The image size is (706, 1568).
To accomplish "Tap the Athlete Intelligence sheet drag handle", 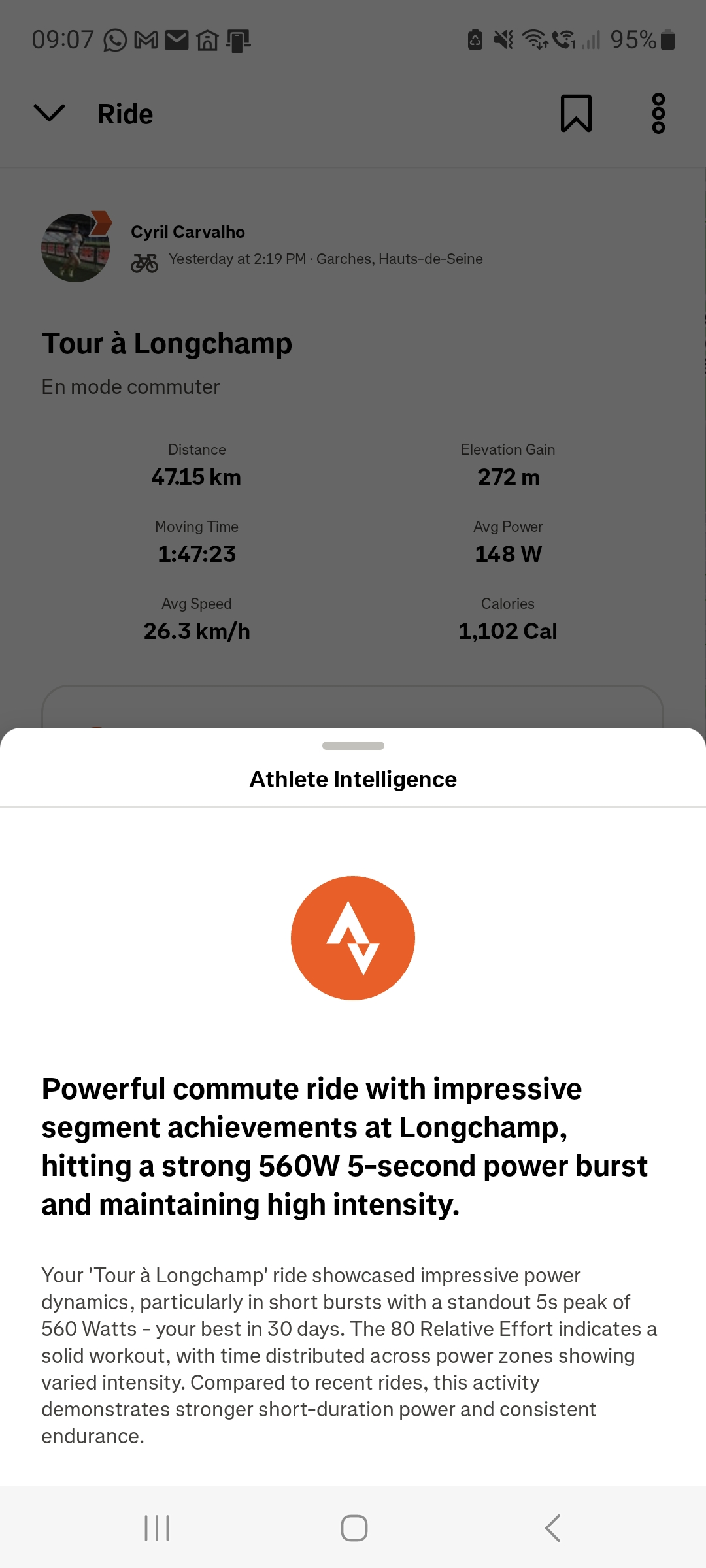I will pyautogui.click(x=353, y=746).
